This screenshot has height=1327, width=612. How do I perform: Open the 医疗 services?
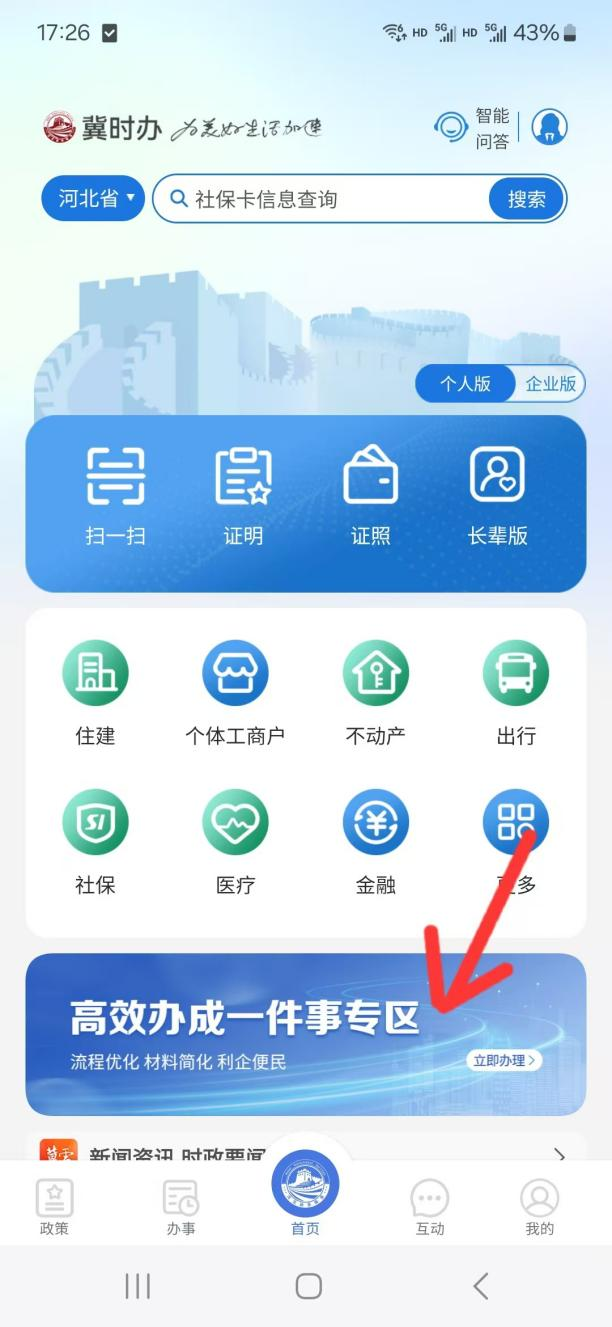coord(235,842)
